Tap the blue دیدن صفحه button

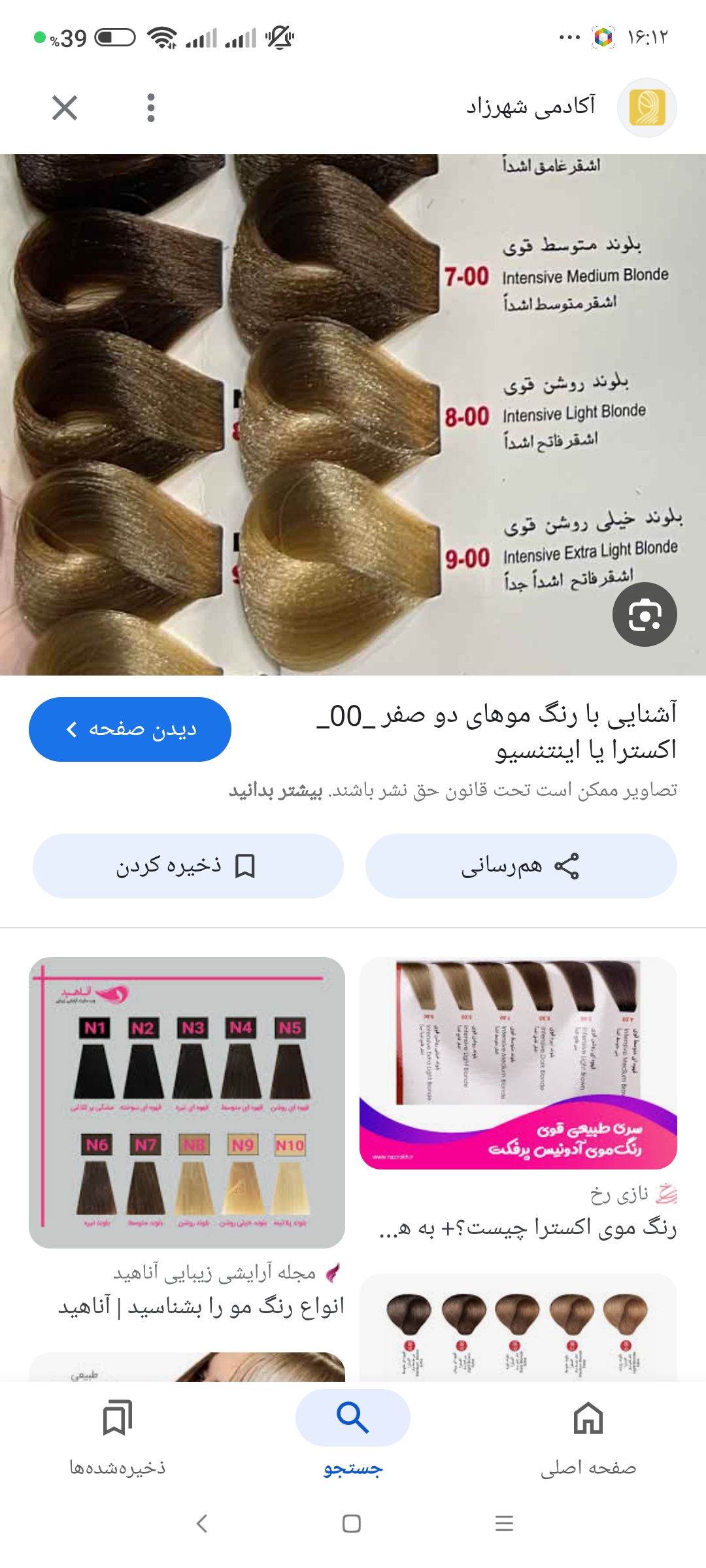[130, 729]
